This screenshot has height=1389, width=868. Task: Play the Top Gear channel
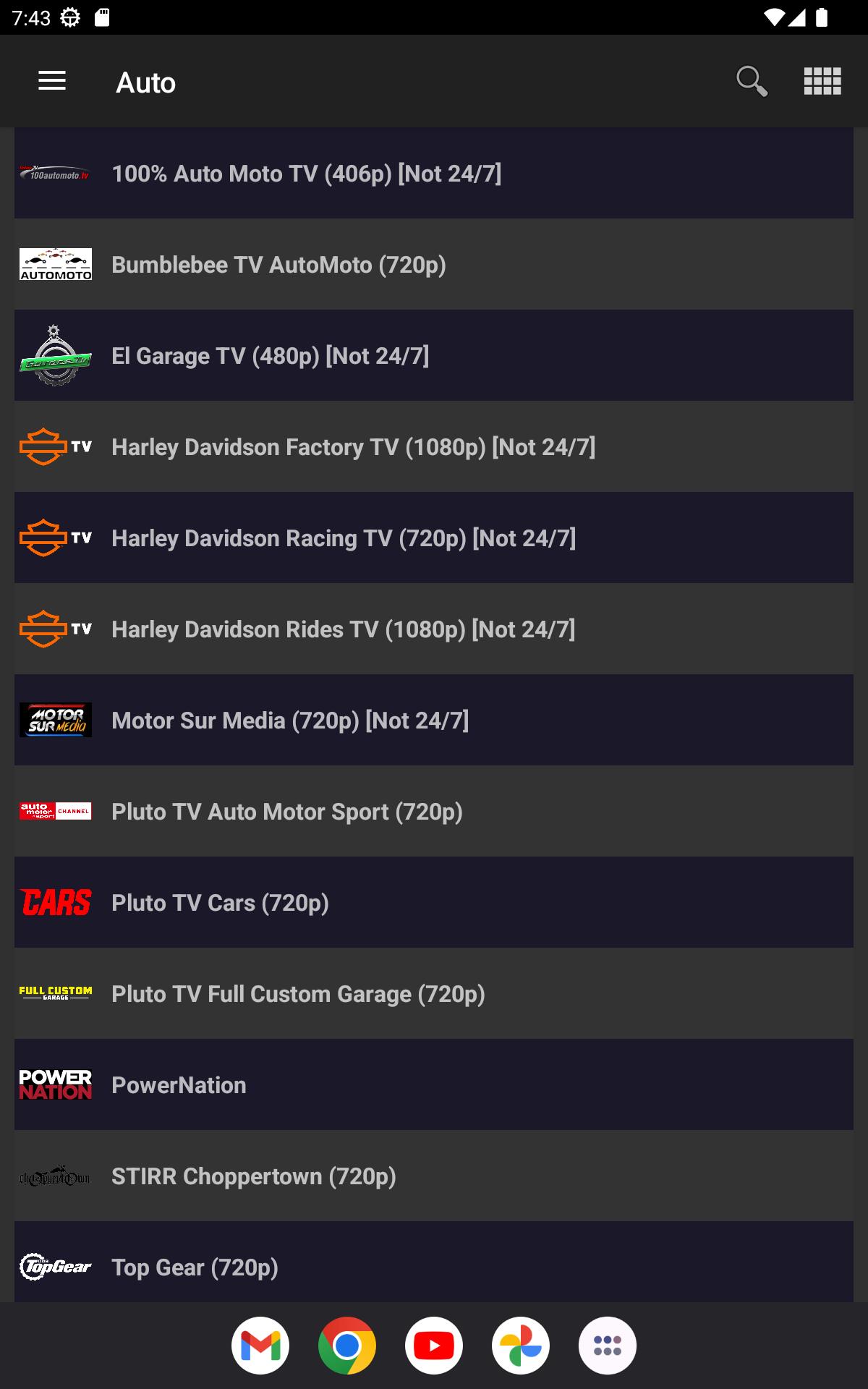pos(434,1262)
